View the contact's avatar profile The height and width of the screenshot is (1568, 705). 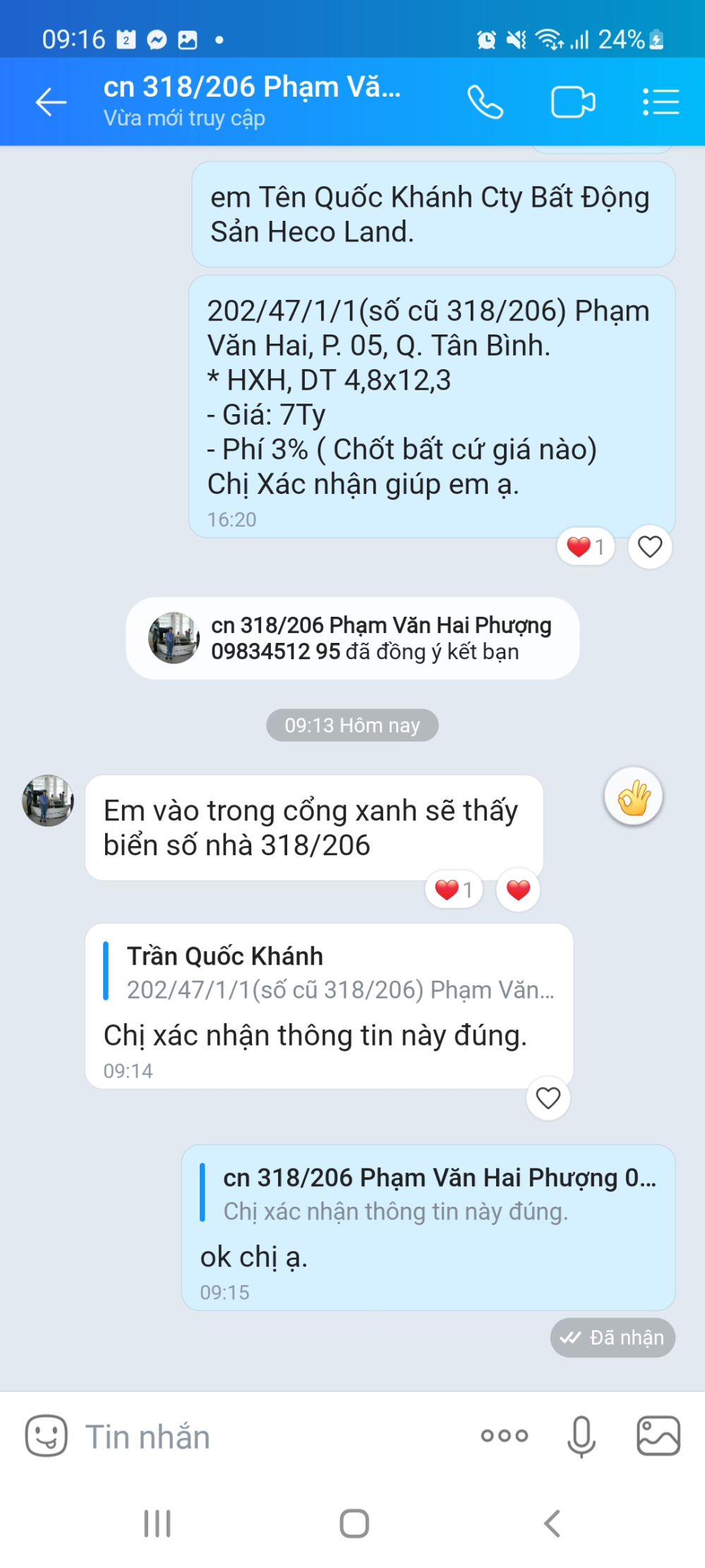48,801
